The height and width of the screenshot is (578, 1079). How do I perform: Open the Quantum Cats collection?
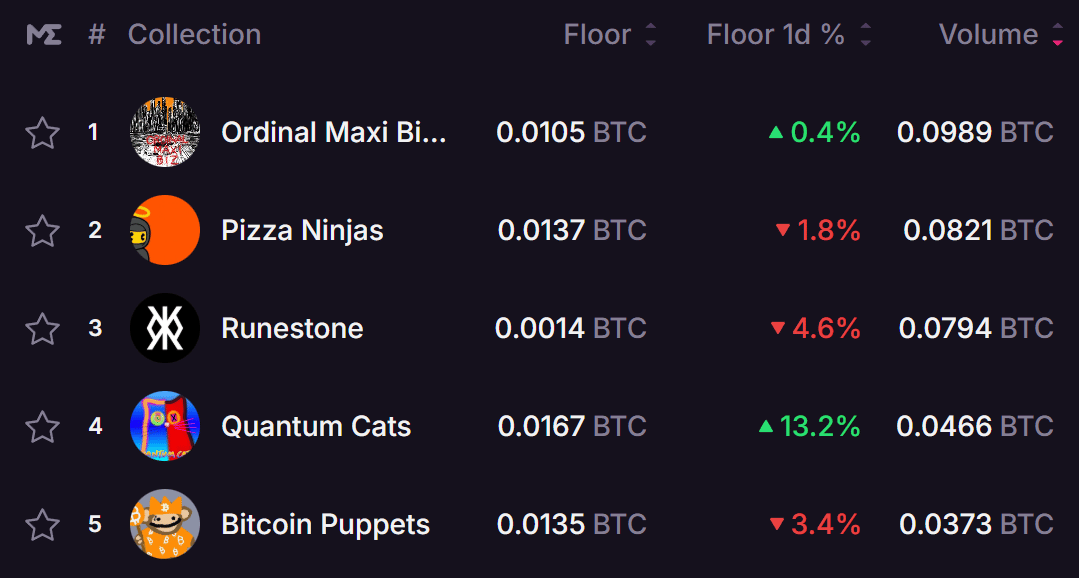tap(316, 427)
